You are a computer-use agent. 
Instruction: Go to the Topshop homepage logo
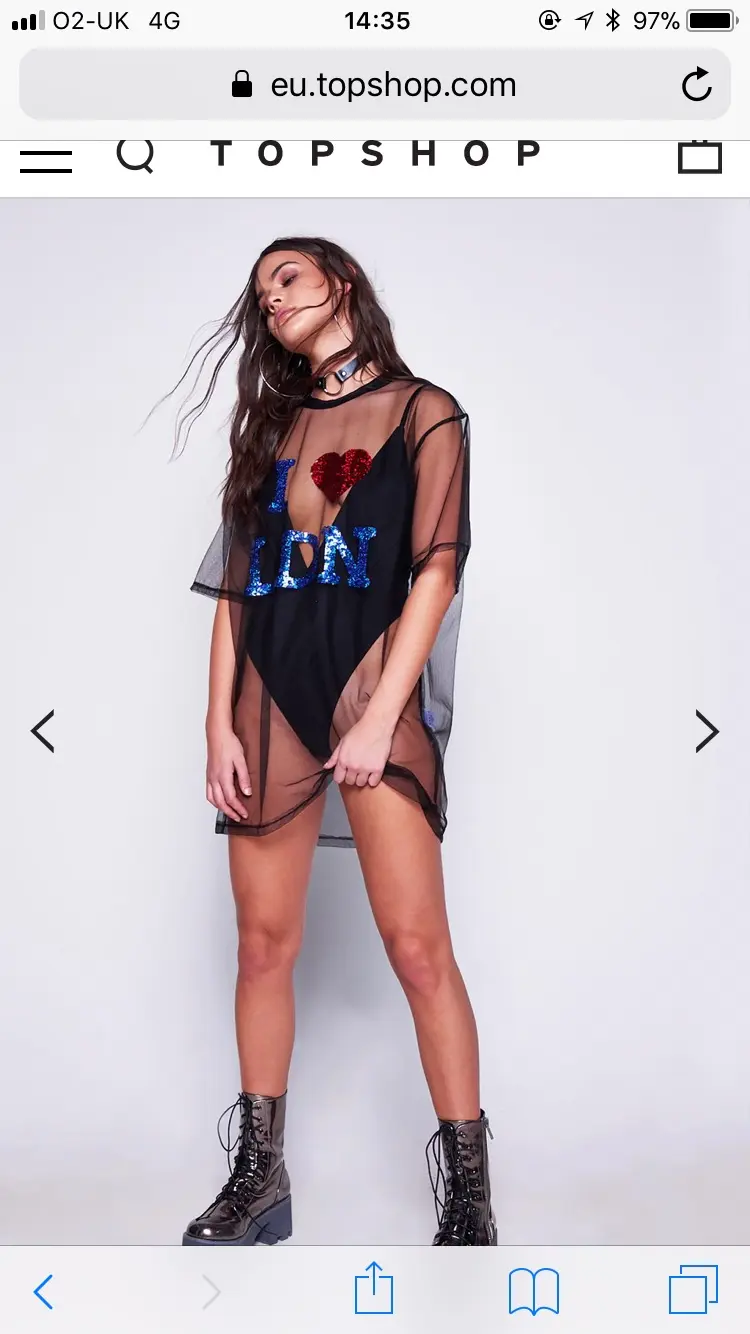tap(375, 154)
